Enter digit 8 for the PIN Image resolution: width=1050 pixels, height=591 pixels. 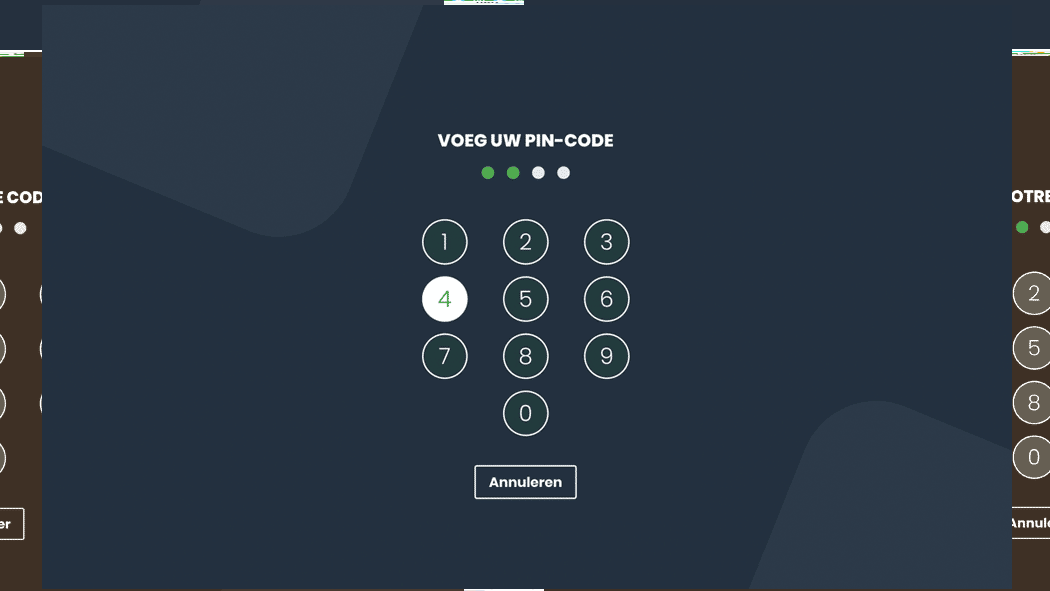pyautogui.click(x=526, y=356)
